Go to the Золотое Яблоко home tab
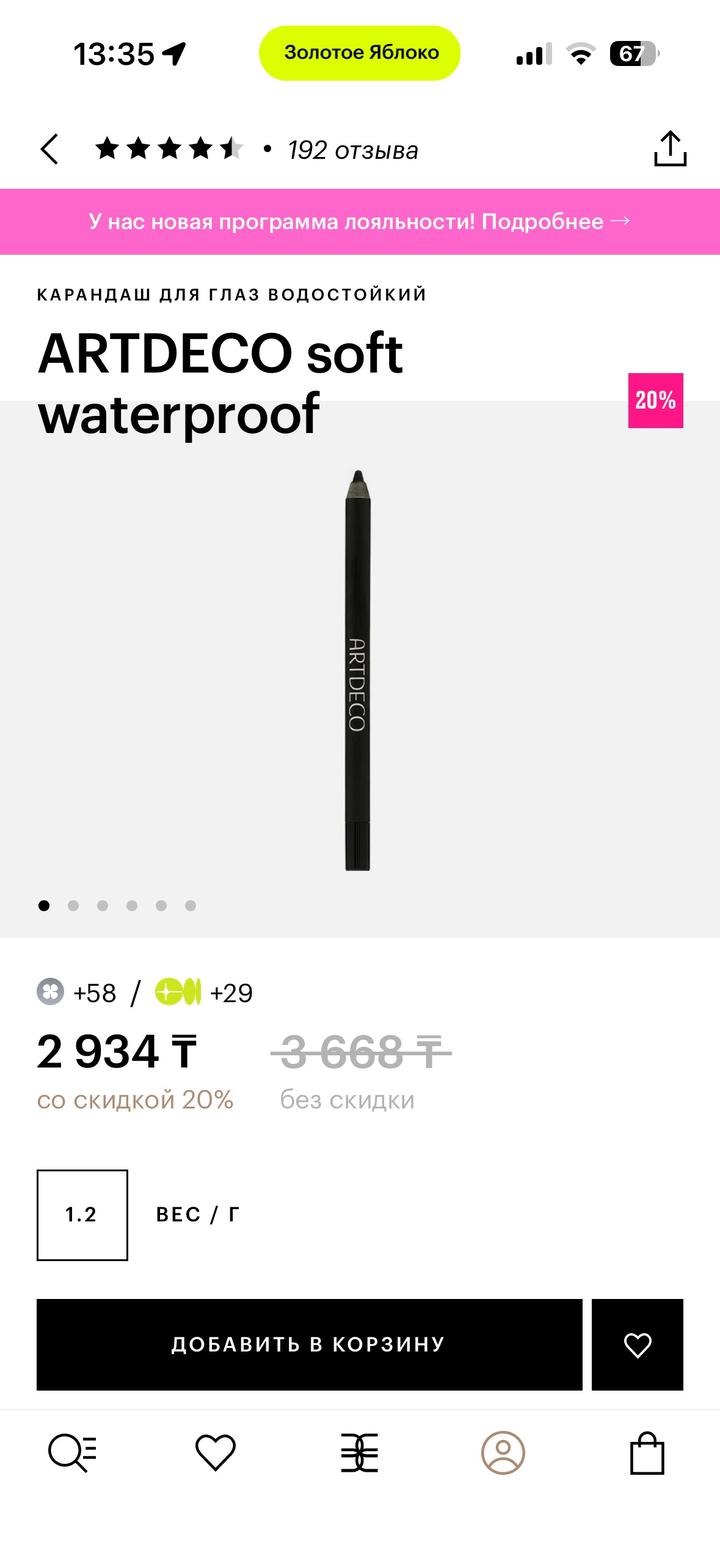The width and height of the screenshot is (720, 1561). click(359, 1453)
